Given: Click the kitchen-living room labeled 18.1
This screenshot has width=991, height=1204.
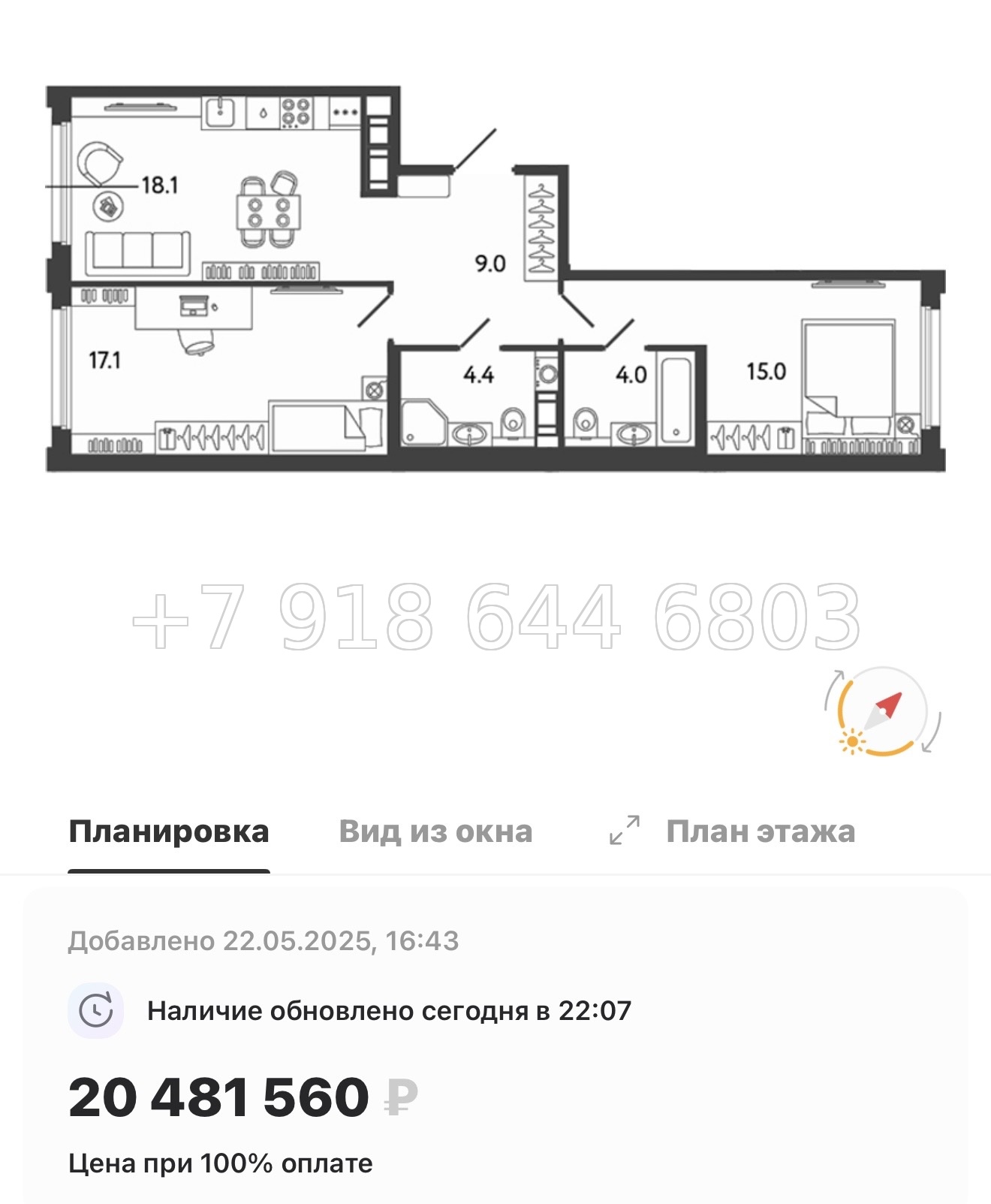Looking at the screenshot, I should point(158,184).
